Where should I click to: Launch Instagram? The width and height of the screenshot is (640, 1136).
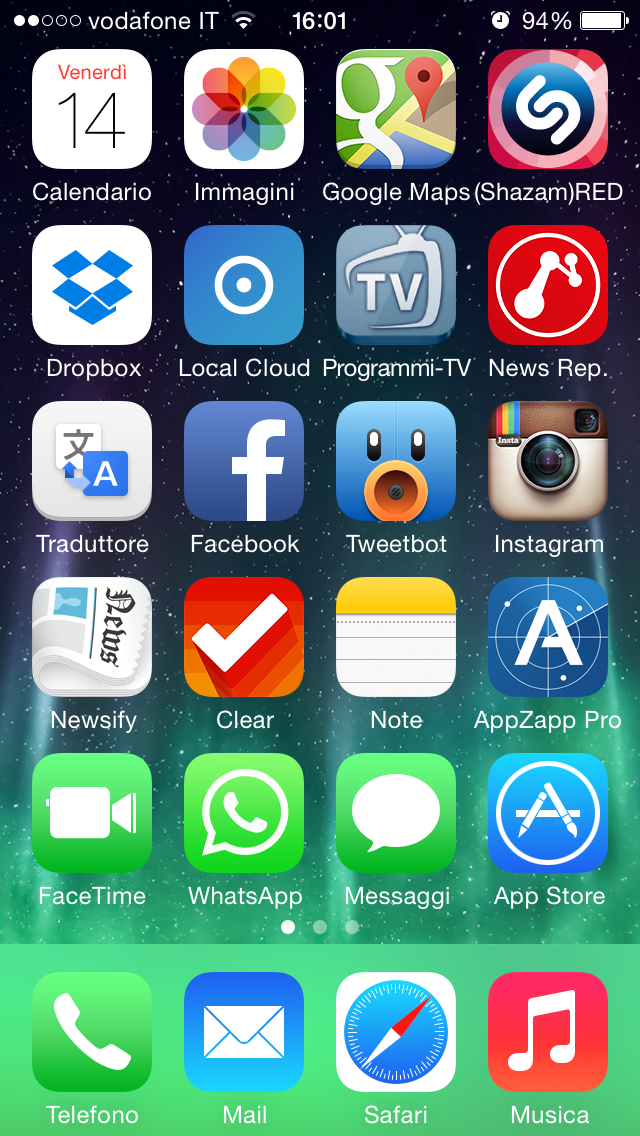[548, 461]
